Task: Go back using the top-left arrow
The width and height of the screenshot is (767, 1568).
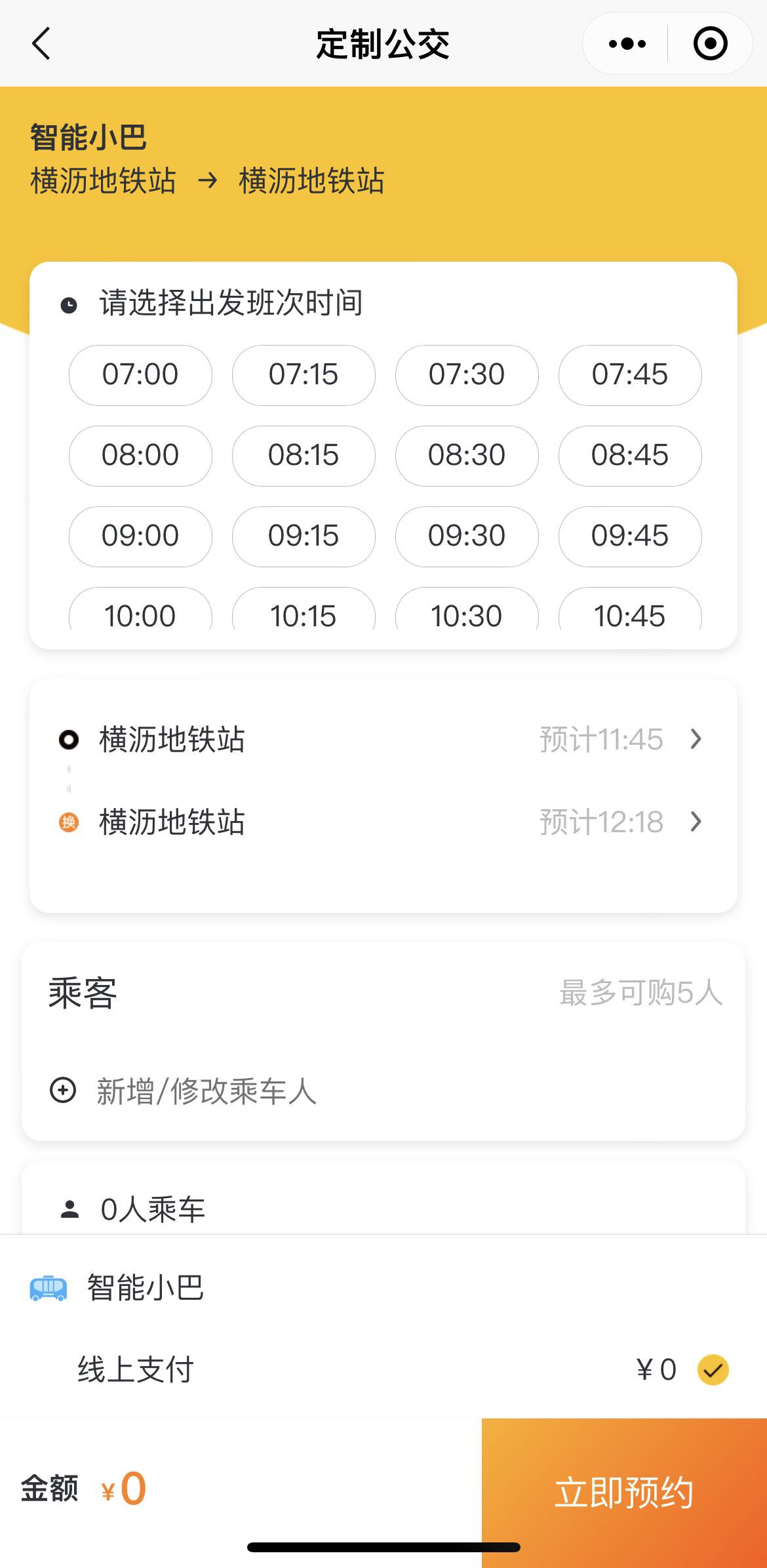Action: tap(41, 44)
